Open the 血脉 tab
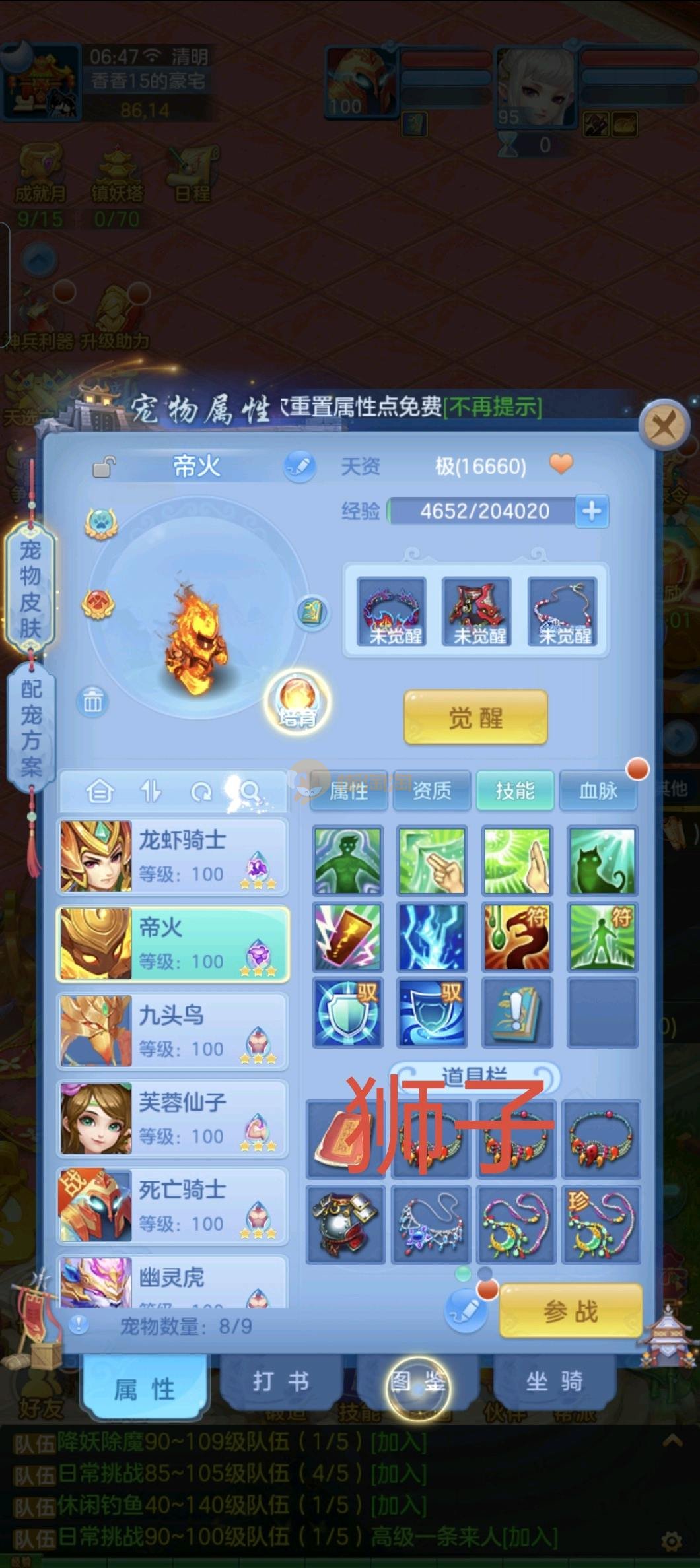The width and height of the screenshot is (700, 1568). tap(598, 790)
